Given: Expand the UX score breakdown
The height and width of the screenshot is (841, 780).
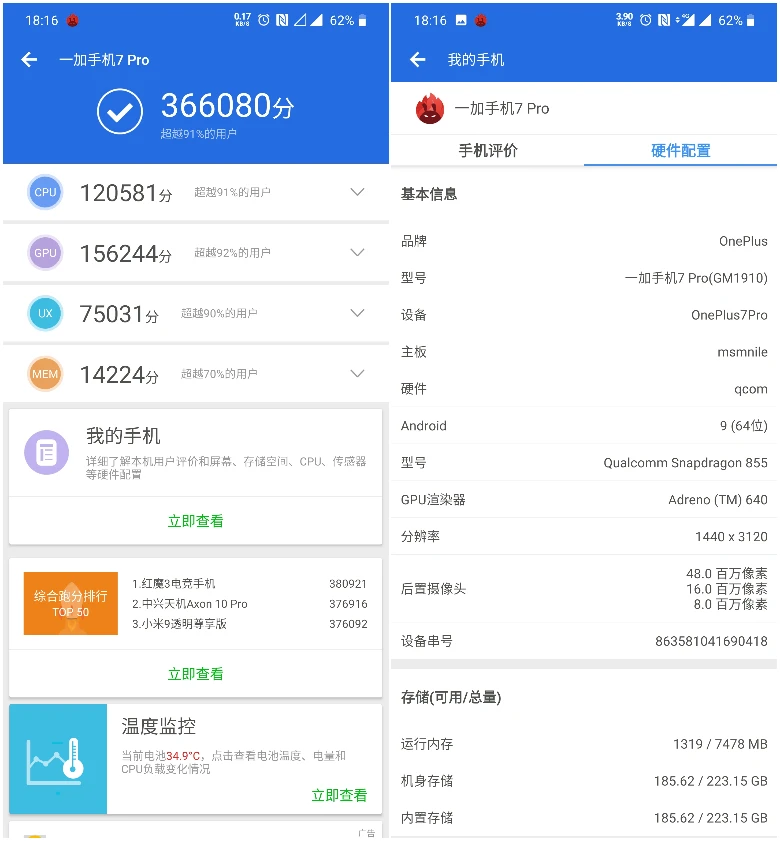Looking at the screenshot, I should tap(357, 313).
